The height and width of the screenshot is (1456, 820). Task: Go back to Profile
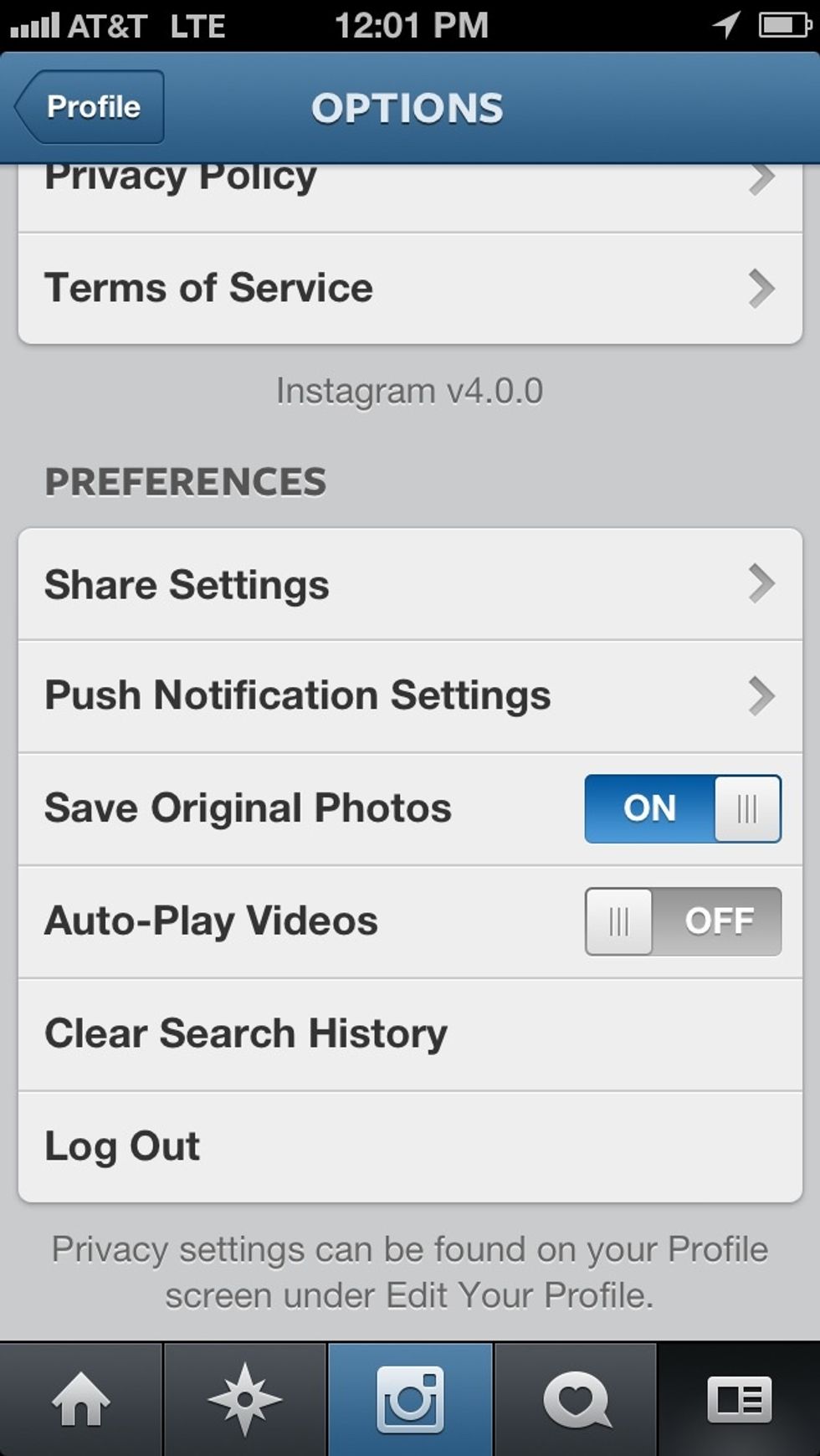tap(90, 107)
